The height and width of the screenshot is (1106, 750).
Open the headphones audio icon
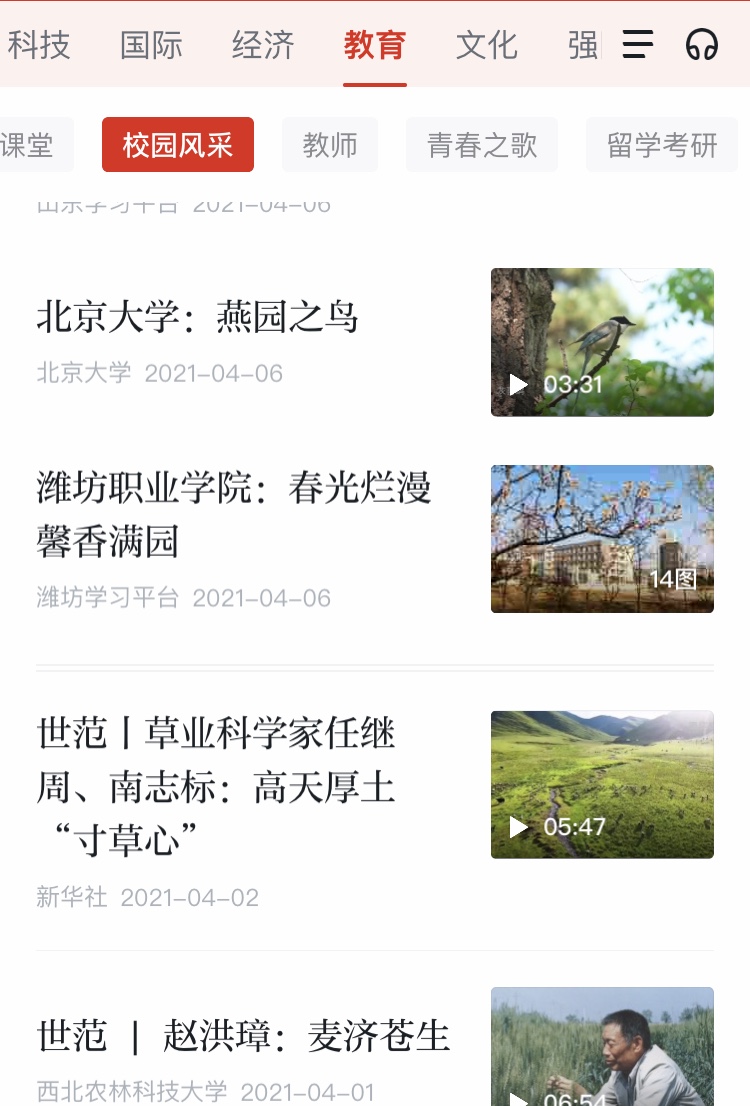point(702,45)
